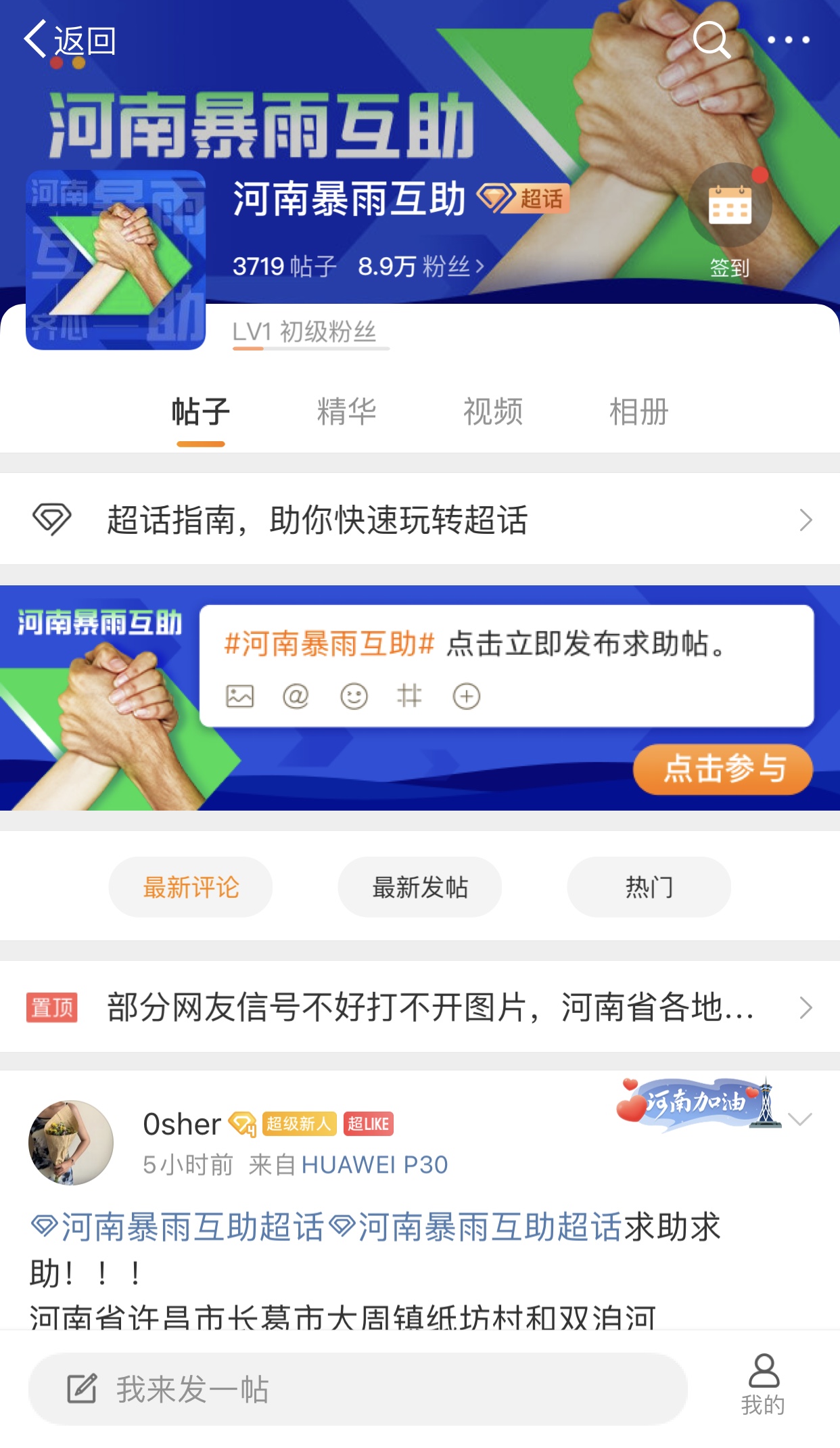This screenshot has height=1448, width=840.
Task: Switch to the 视频 tab
Action: 492,411
